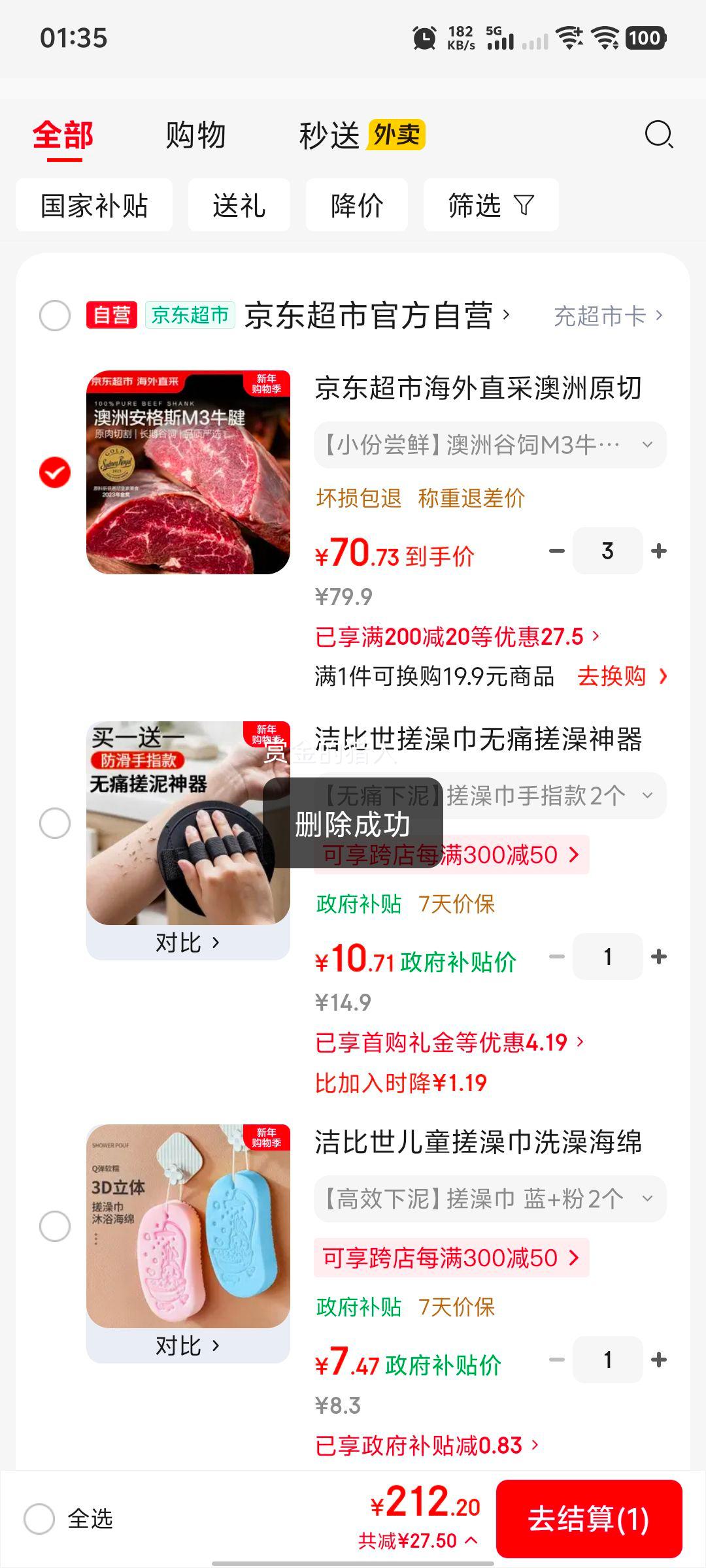Open 对比 under the 无痛搓泥神器 image
This screenshot has width=706, height=1568.
pos(188,943)
